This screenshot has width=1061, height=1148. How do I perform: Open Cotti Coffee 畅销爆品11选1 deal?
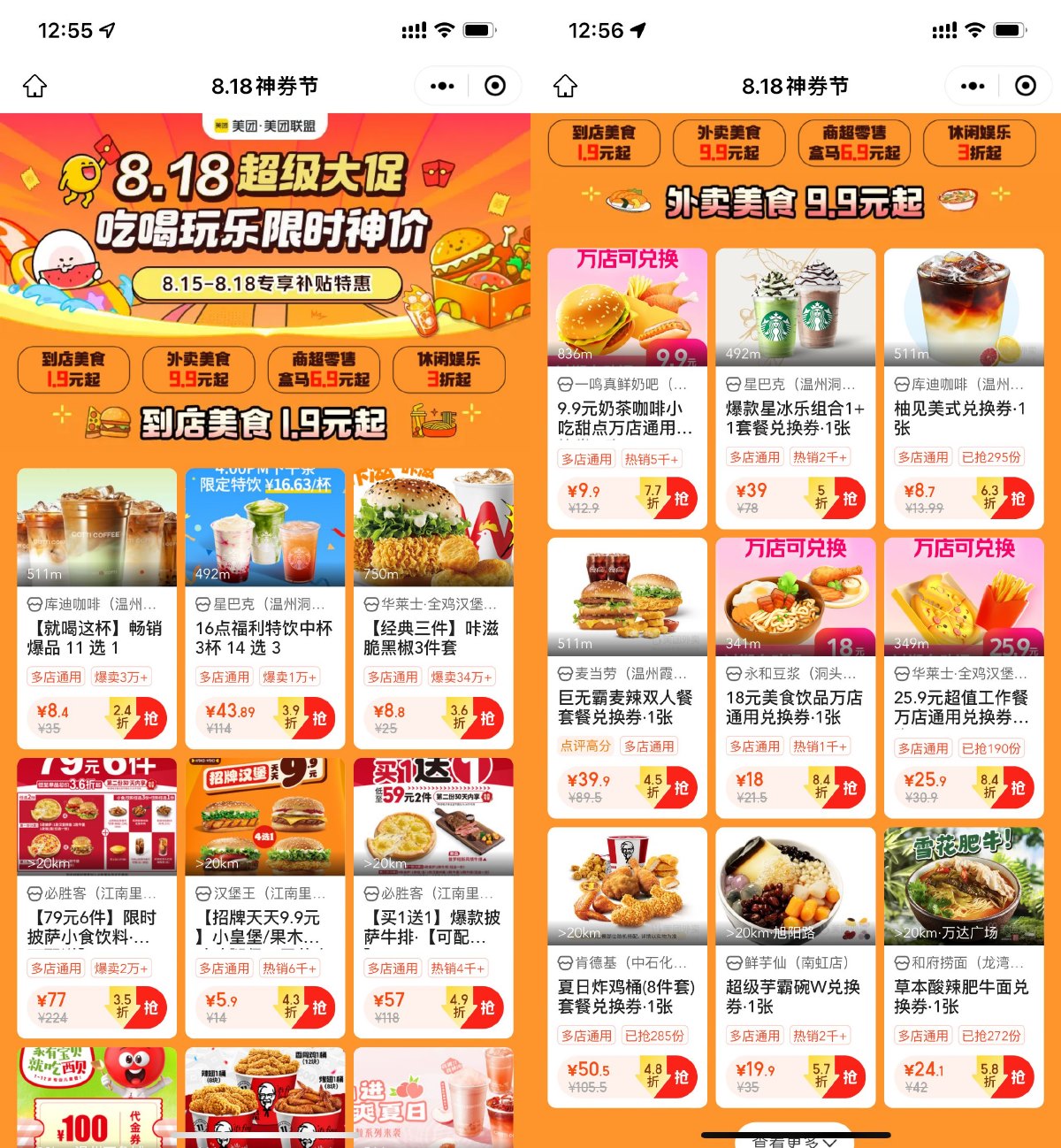point(96,637)
